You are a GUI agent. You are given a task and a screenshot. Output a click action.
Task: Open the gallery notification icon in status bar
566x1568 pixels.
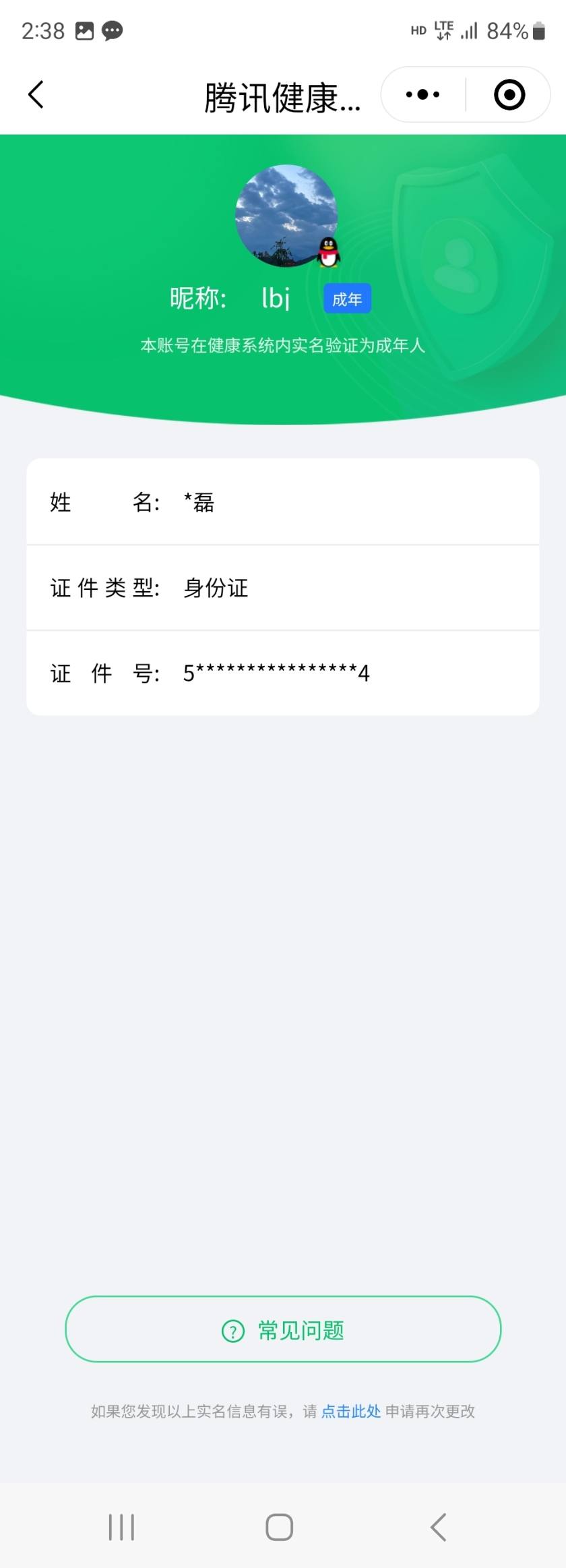click(x=84, y=30)
